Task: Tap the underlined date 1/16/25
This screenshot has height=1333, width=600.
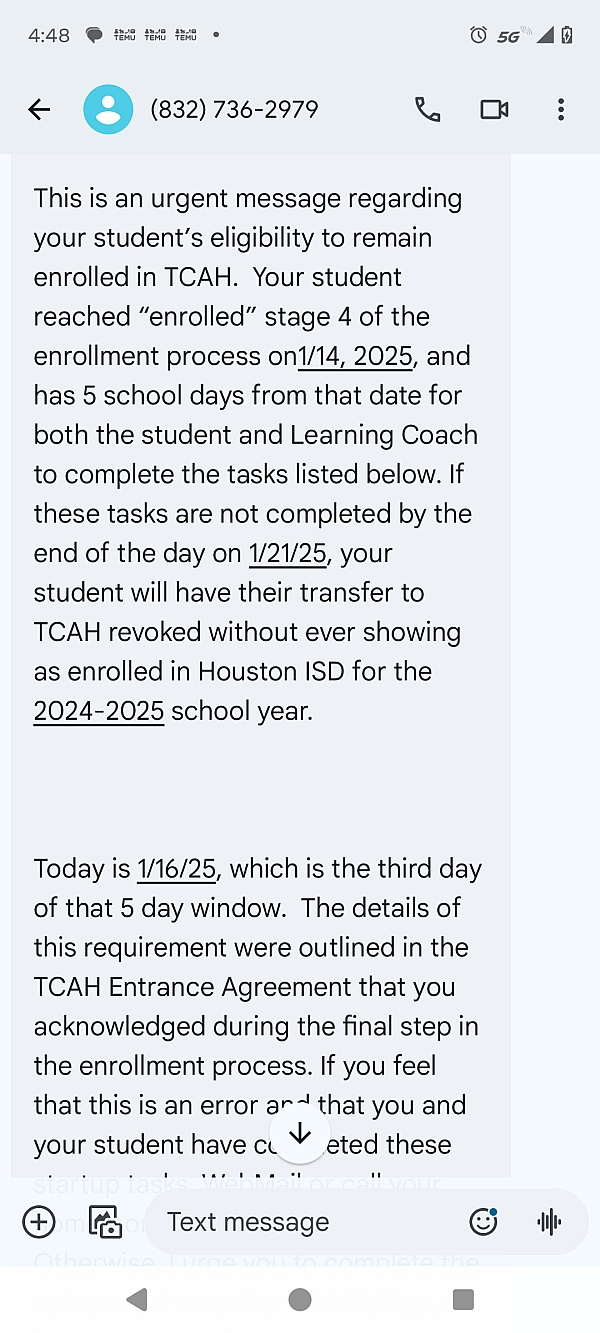Action: (177, 869)
